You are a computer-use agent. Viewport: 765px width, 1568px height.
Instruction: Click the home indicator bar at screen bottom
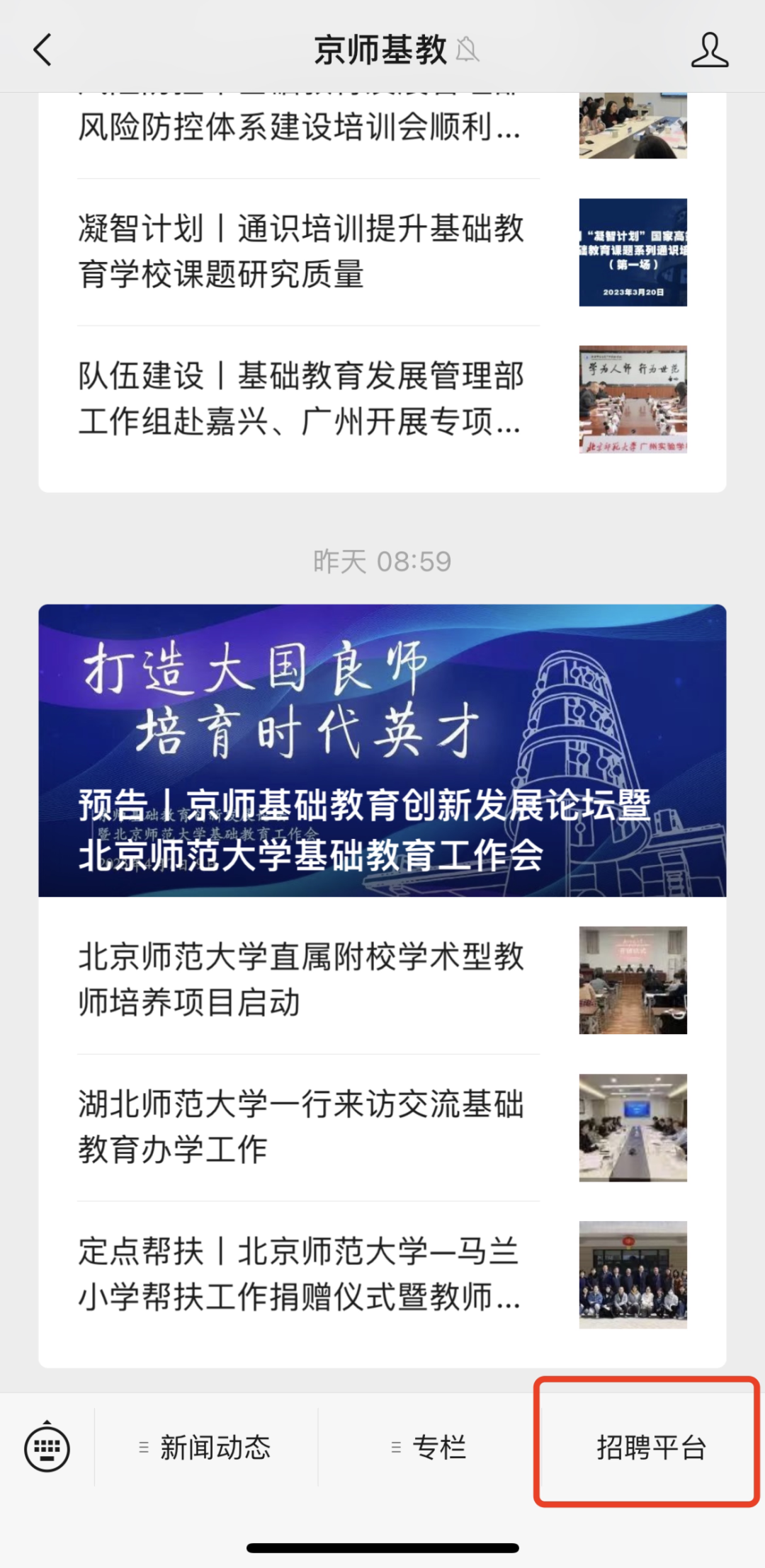(382, 1547)
